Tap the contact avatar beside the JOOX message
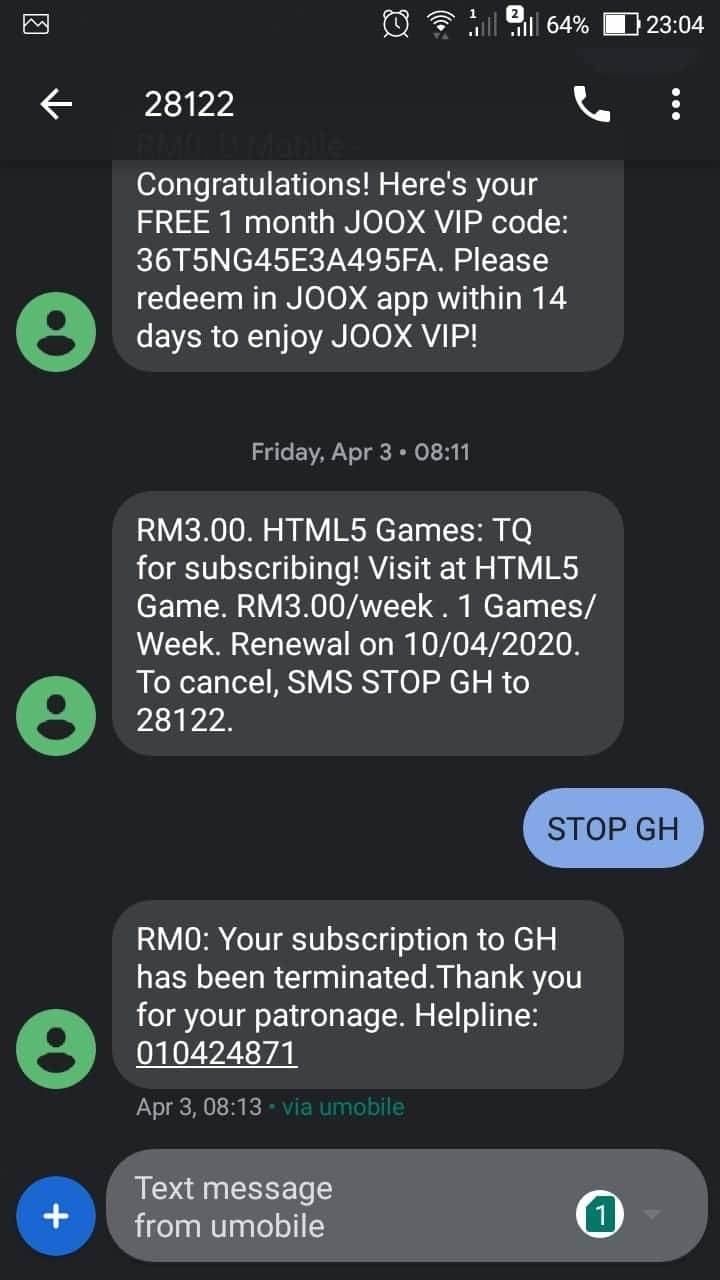This screenshot has height=1280, width=720. tap(56, 331)
